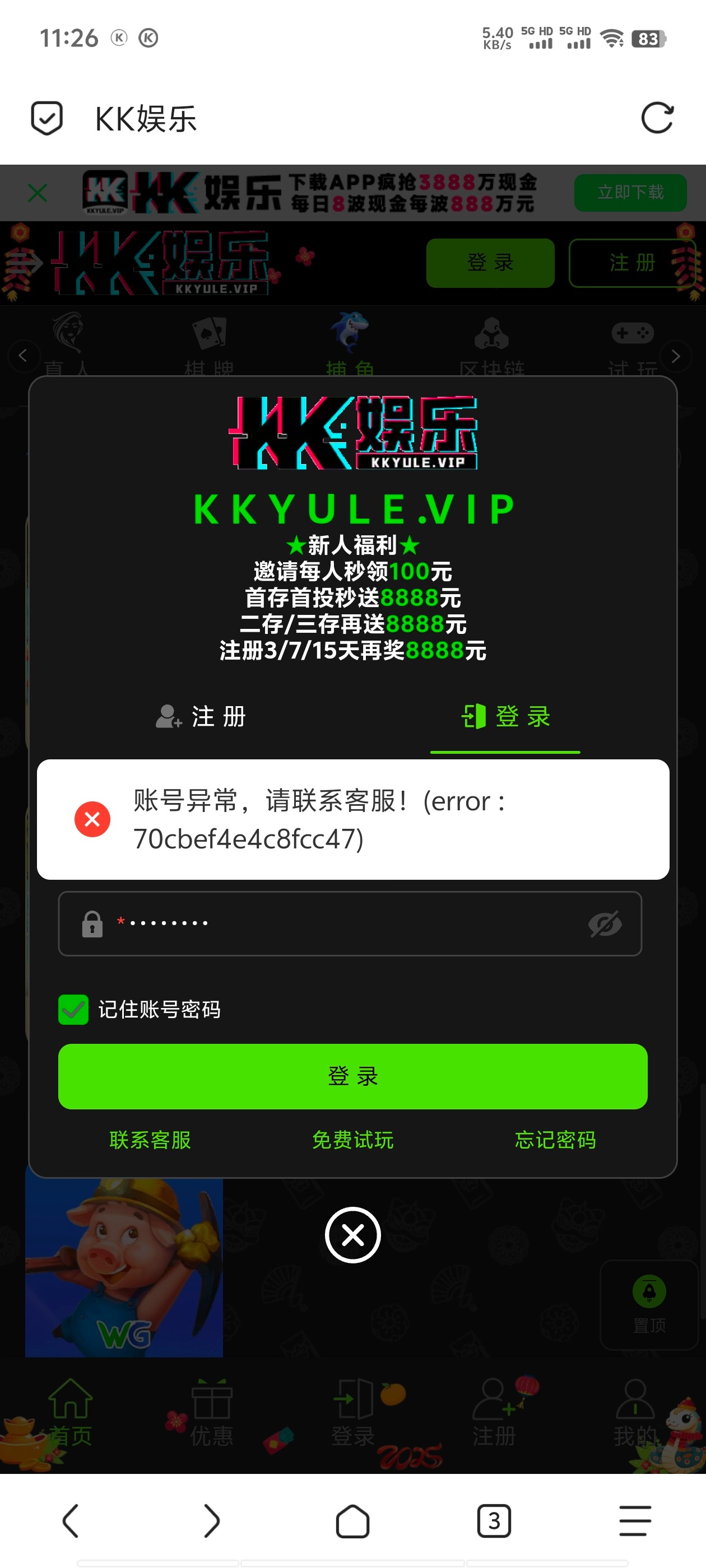Switch to the 注册 tab in dialog
The width and height of the screenshot is (706, 1568).
[x=201, y=716]
